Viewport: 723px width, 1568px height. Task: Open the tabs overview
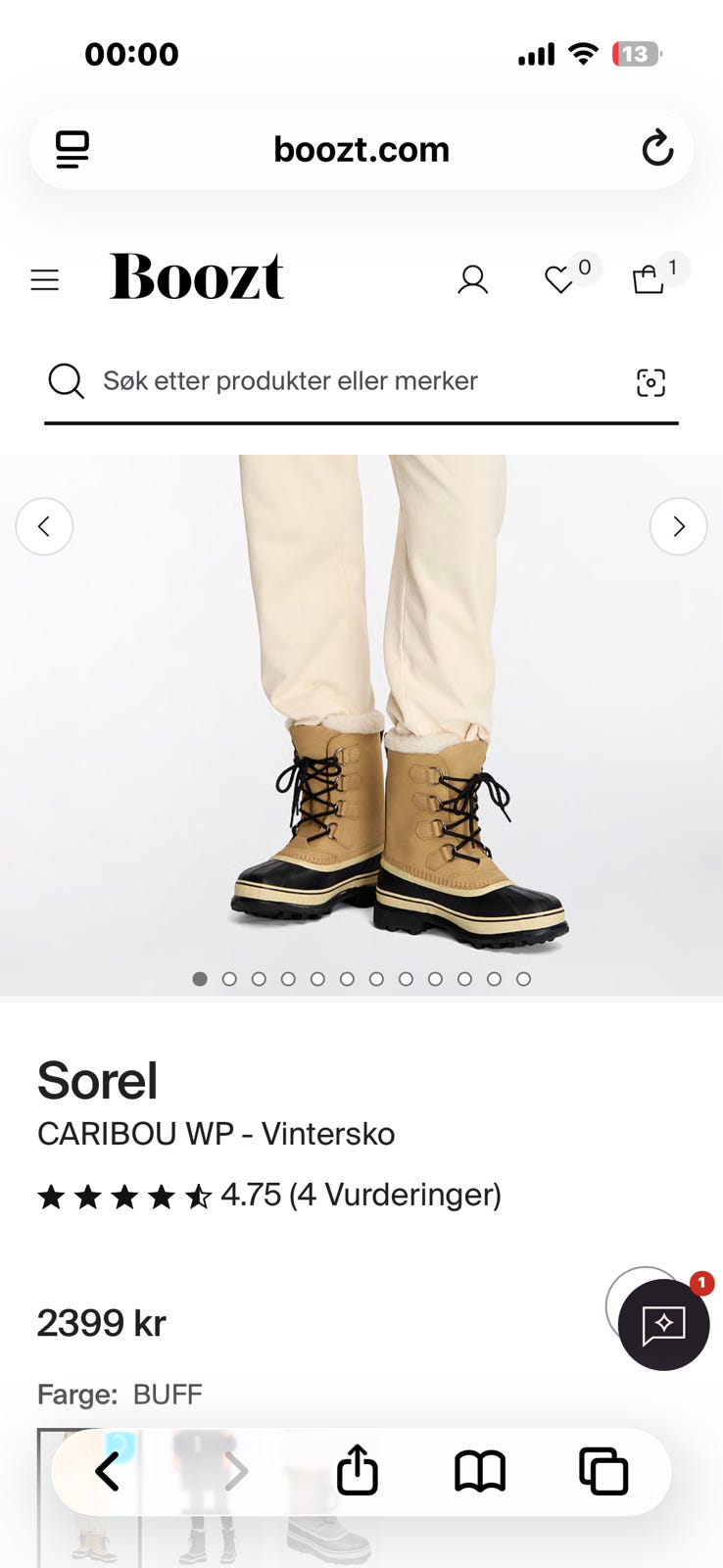603,1471
